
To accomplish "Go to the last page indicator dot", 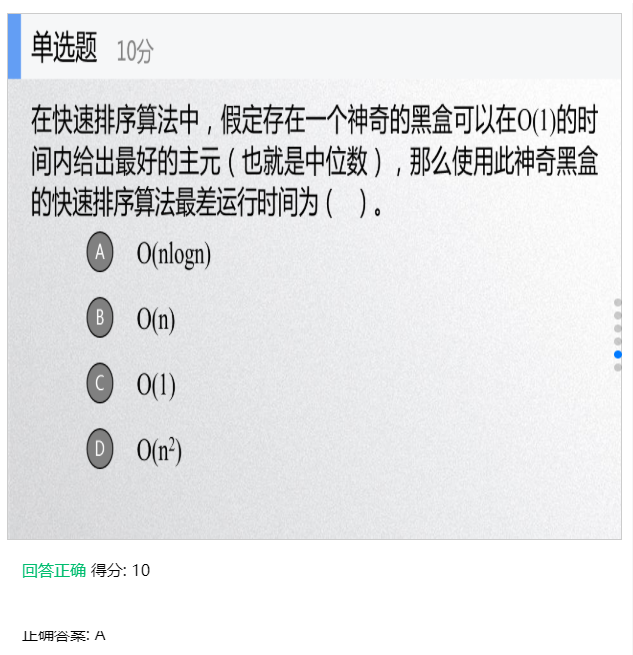I will click(618, 367).
